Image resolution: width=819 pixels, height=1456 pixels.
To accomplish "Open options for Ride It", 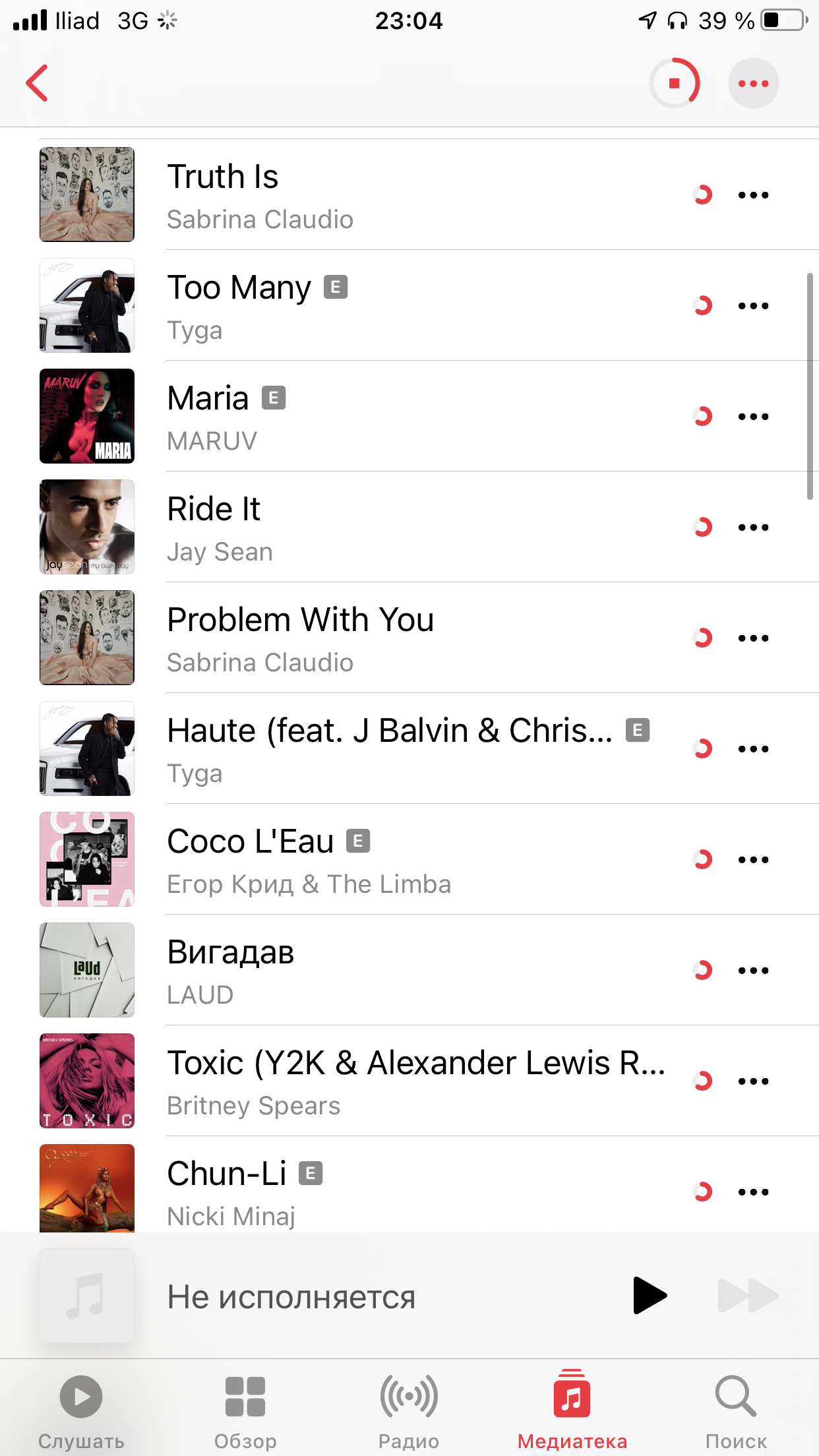I will click(x=753, y=528).
